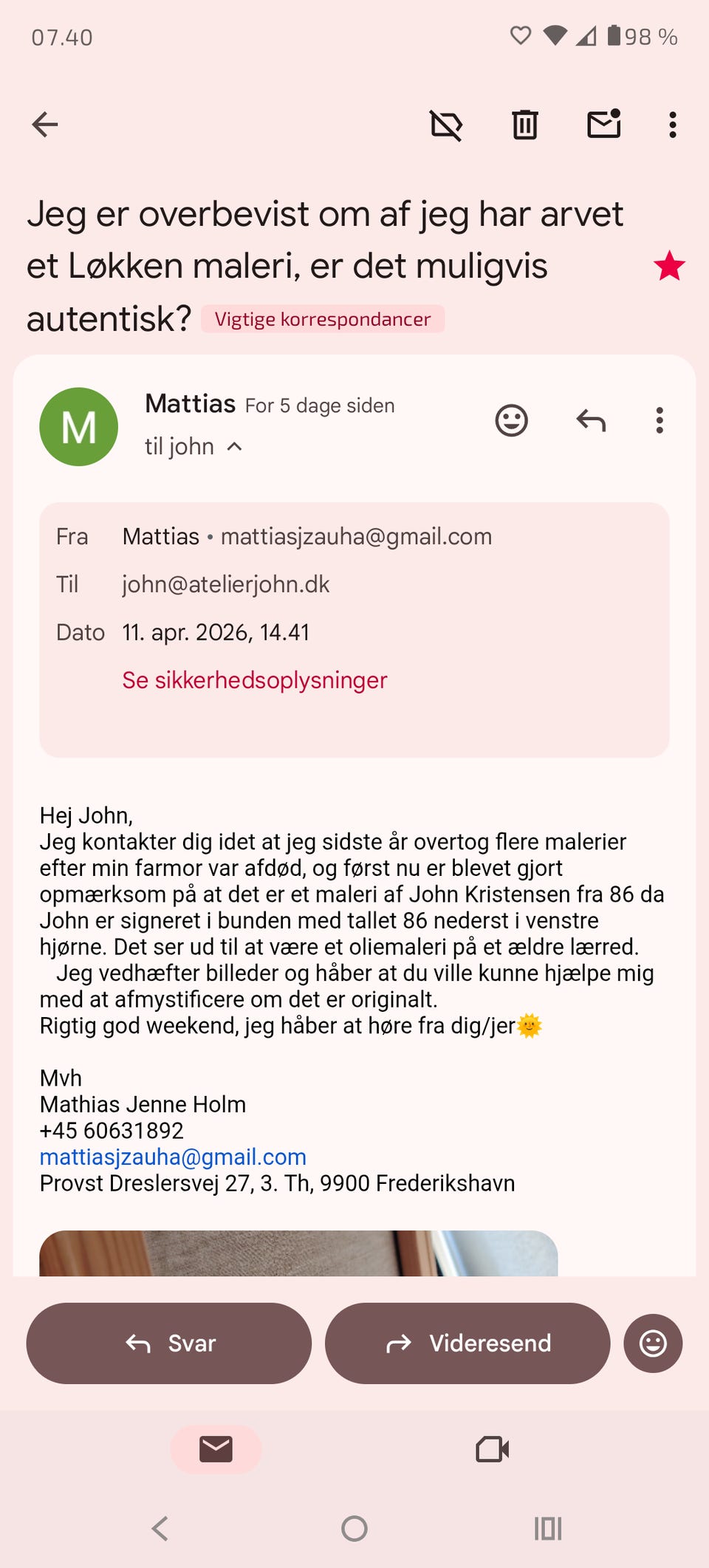Open Android recent apps overview
This screenshot has width=709, height=1568.
[547, 1530]
